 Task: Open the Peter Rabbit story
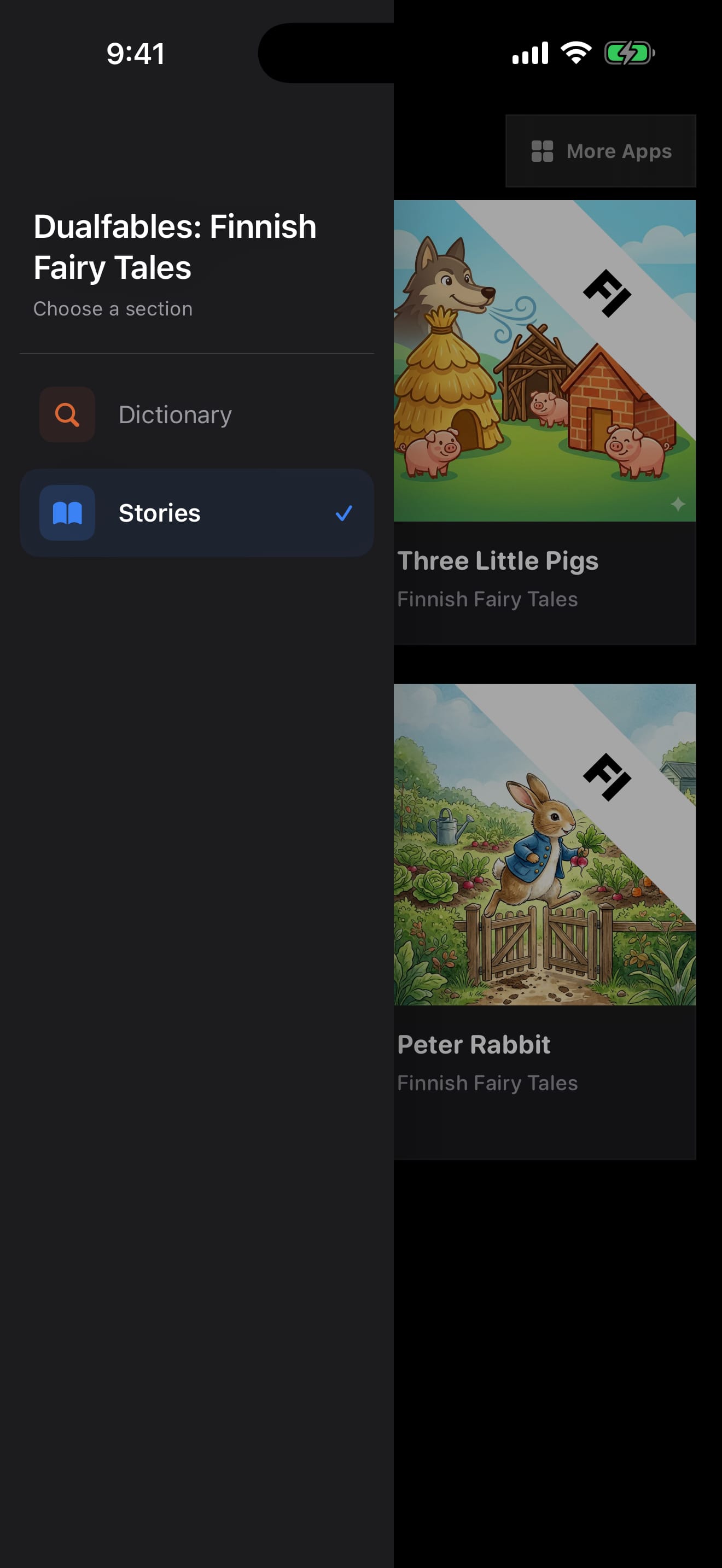[x=544, y=921]
